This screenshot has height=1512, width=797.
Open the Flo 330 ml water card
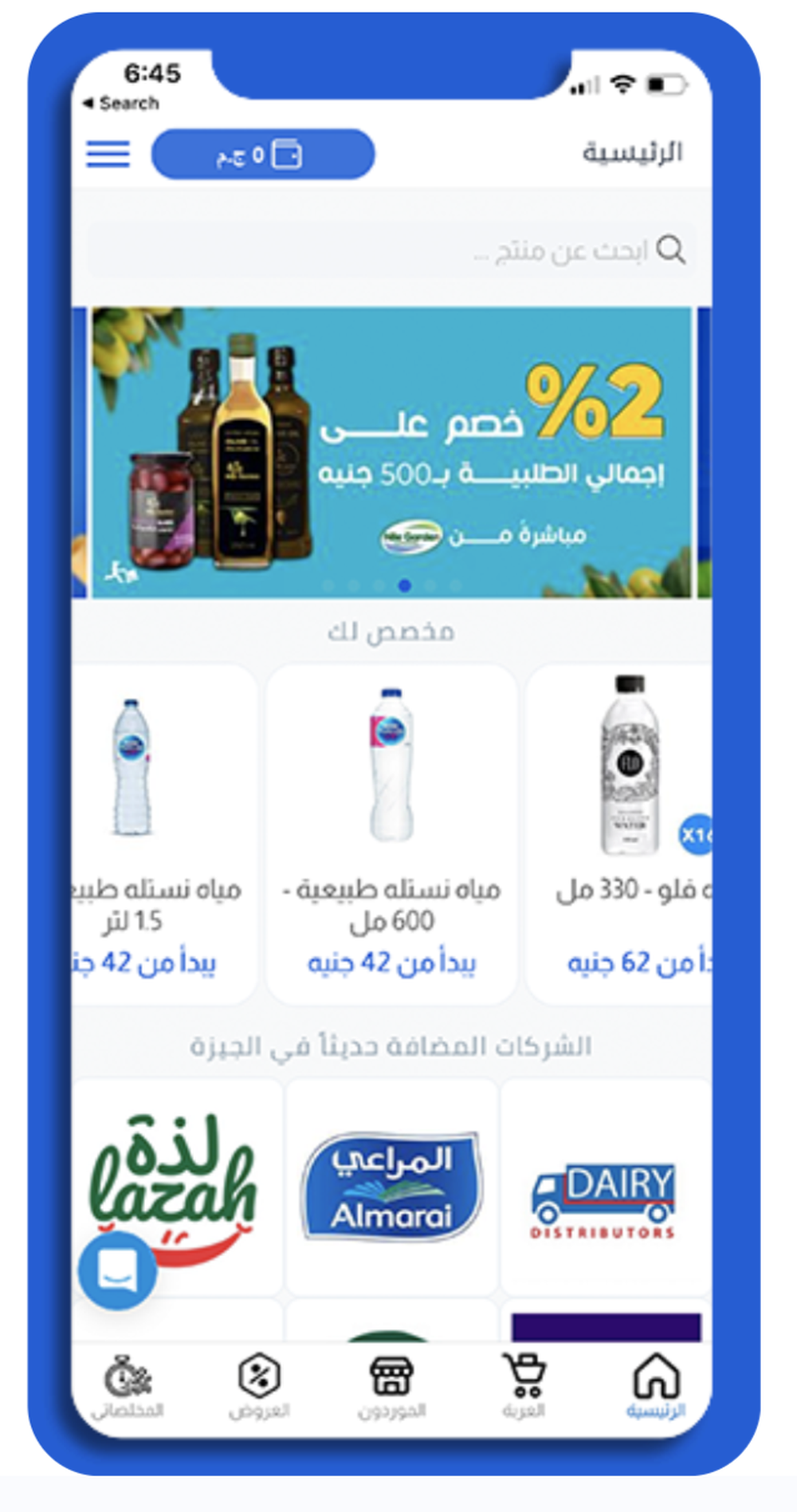tap(620, 833)
